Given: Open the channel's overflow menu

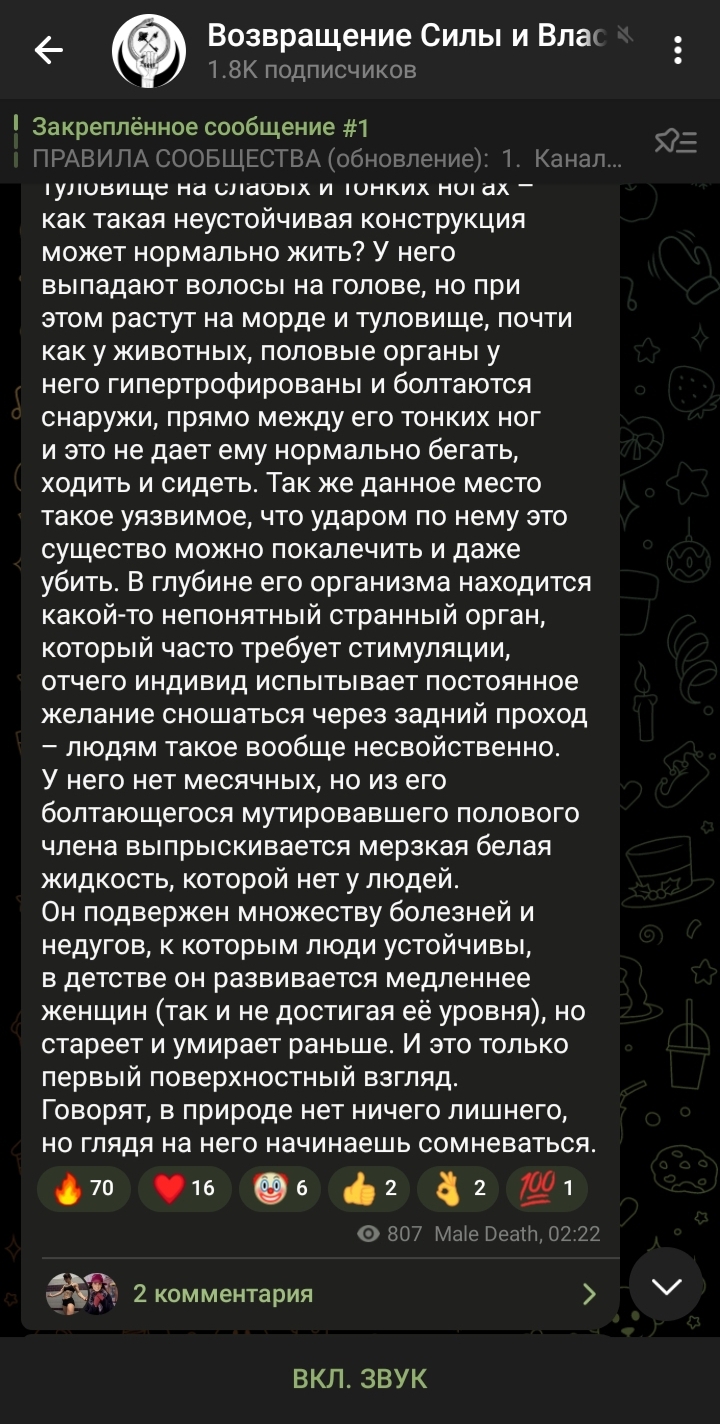Looking at the screenshot, I should (x=679, y=51).
